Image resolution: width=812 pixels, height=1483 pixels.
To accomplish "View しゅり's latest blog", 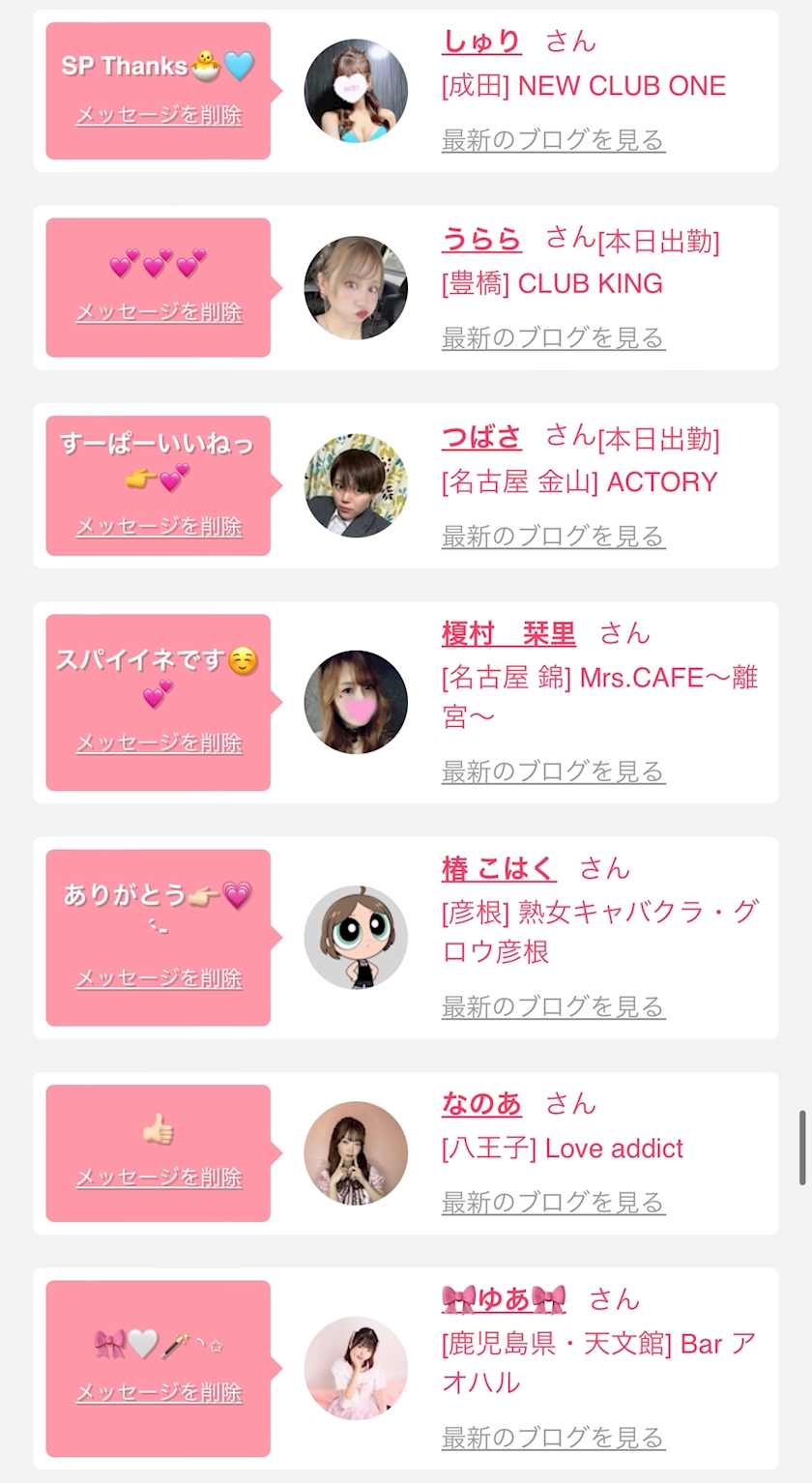I will click(553, 140).
